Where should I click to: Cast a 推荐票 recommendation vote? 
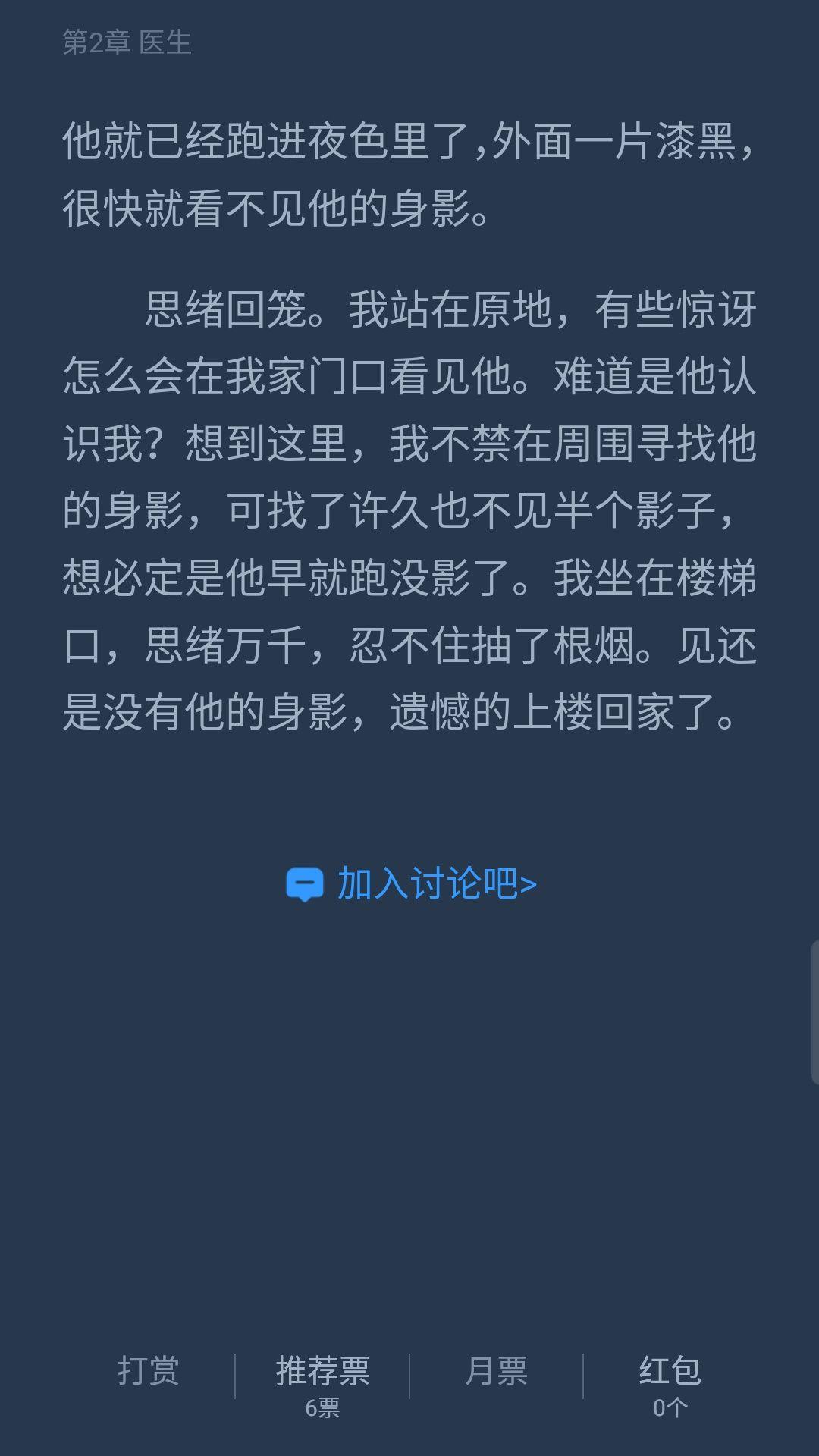[322, 1385]
